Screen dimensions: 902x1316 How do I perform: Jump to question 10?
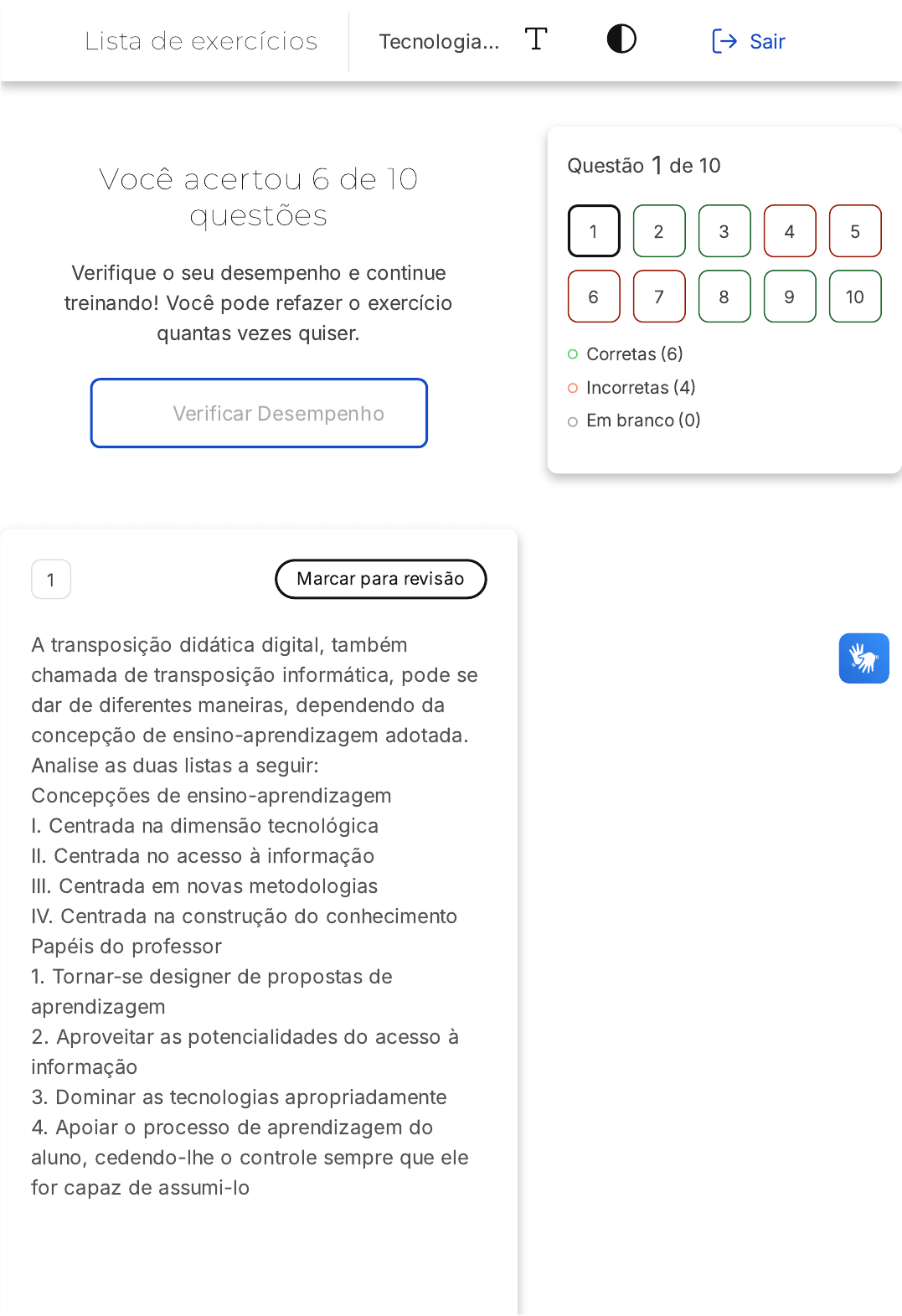[855, 297]
